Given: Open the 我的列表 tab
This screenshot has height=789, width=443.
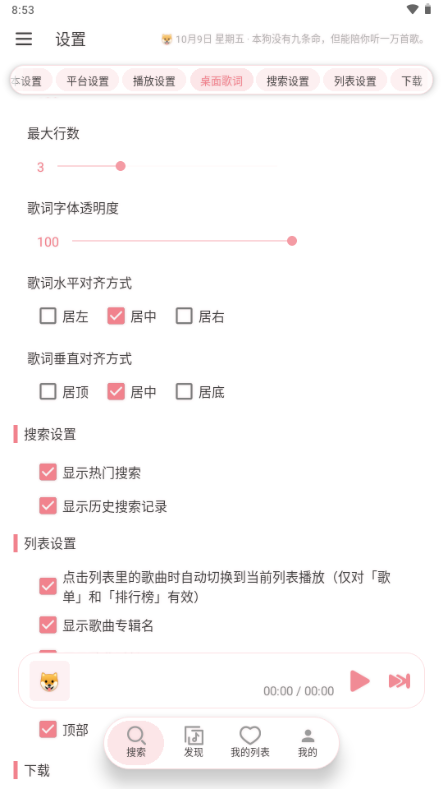Looking at the screenshot, I should coord(250,742).
